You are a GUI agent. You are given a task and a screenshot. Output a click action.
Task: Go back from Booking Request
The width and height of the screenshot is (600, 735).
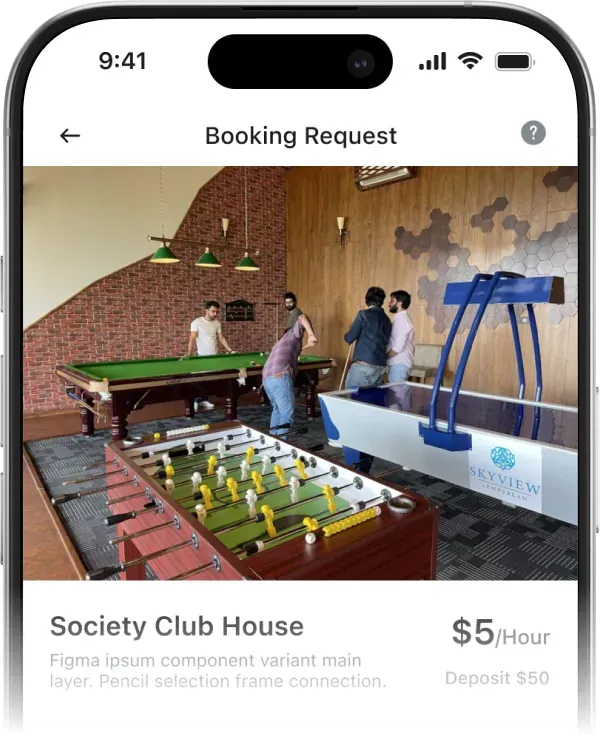(x=69, y=136)
